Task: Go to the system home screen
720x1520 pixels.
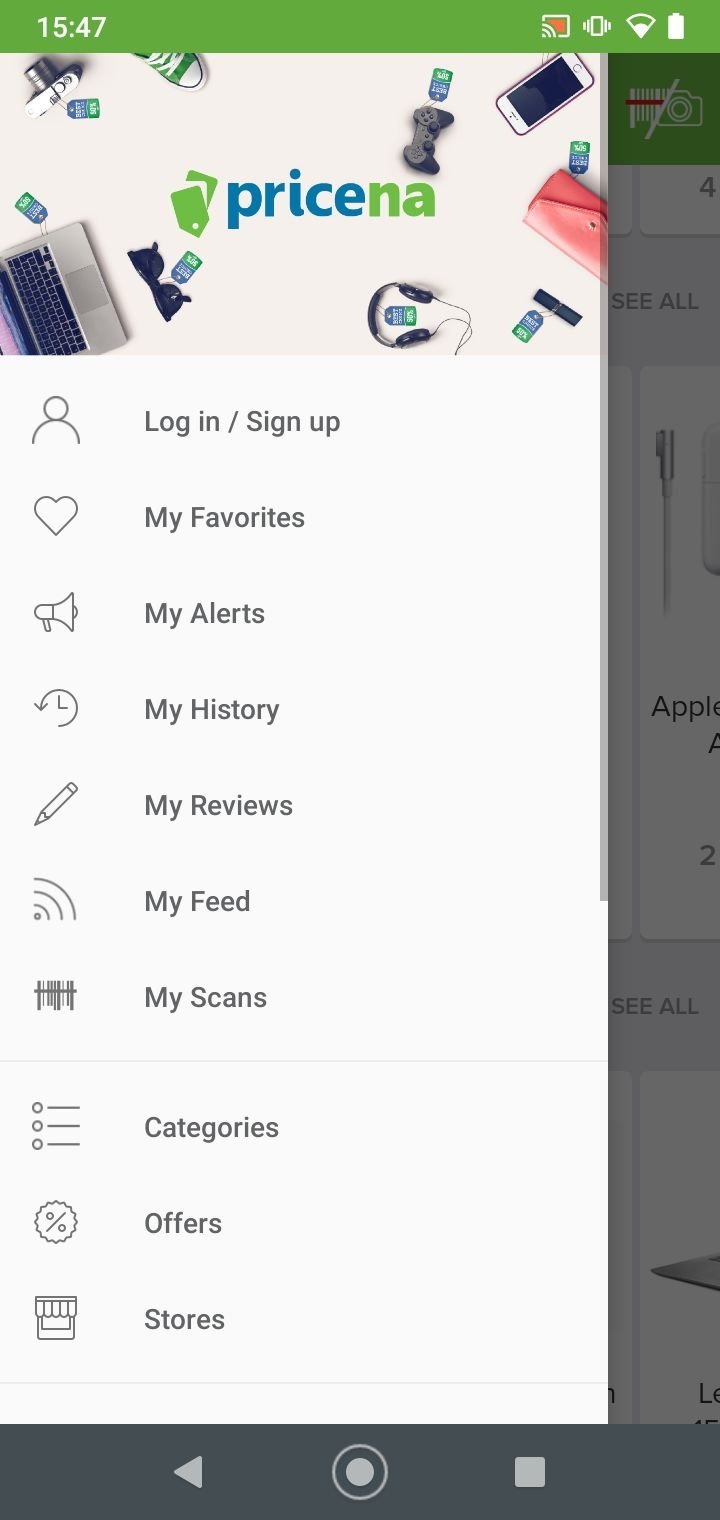Action: [360, 1472]
